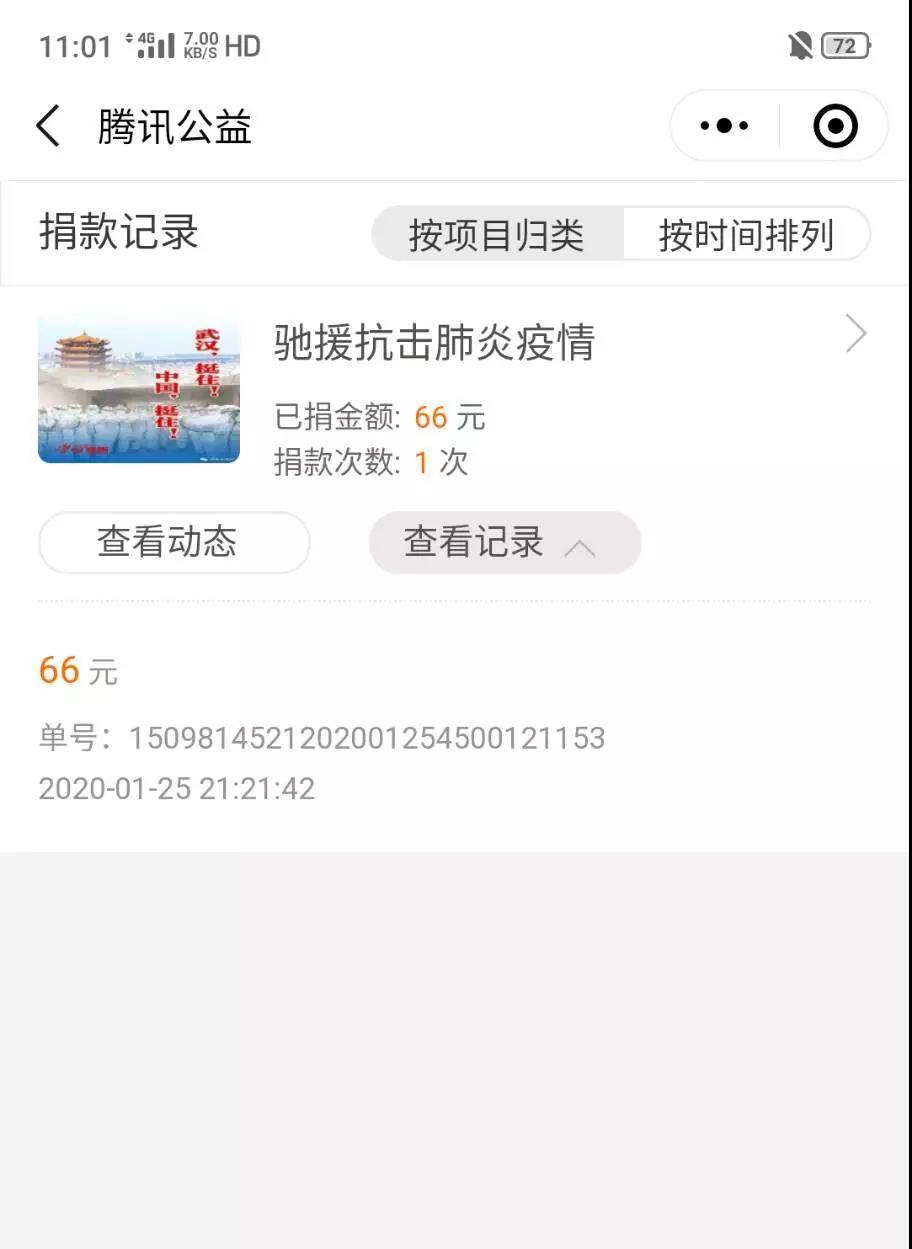The width and height of the screenshot is (912, 1249).
Task: Go back from 腾讯公益 page
Action: (x=48, y=127)
